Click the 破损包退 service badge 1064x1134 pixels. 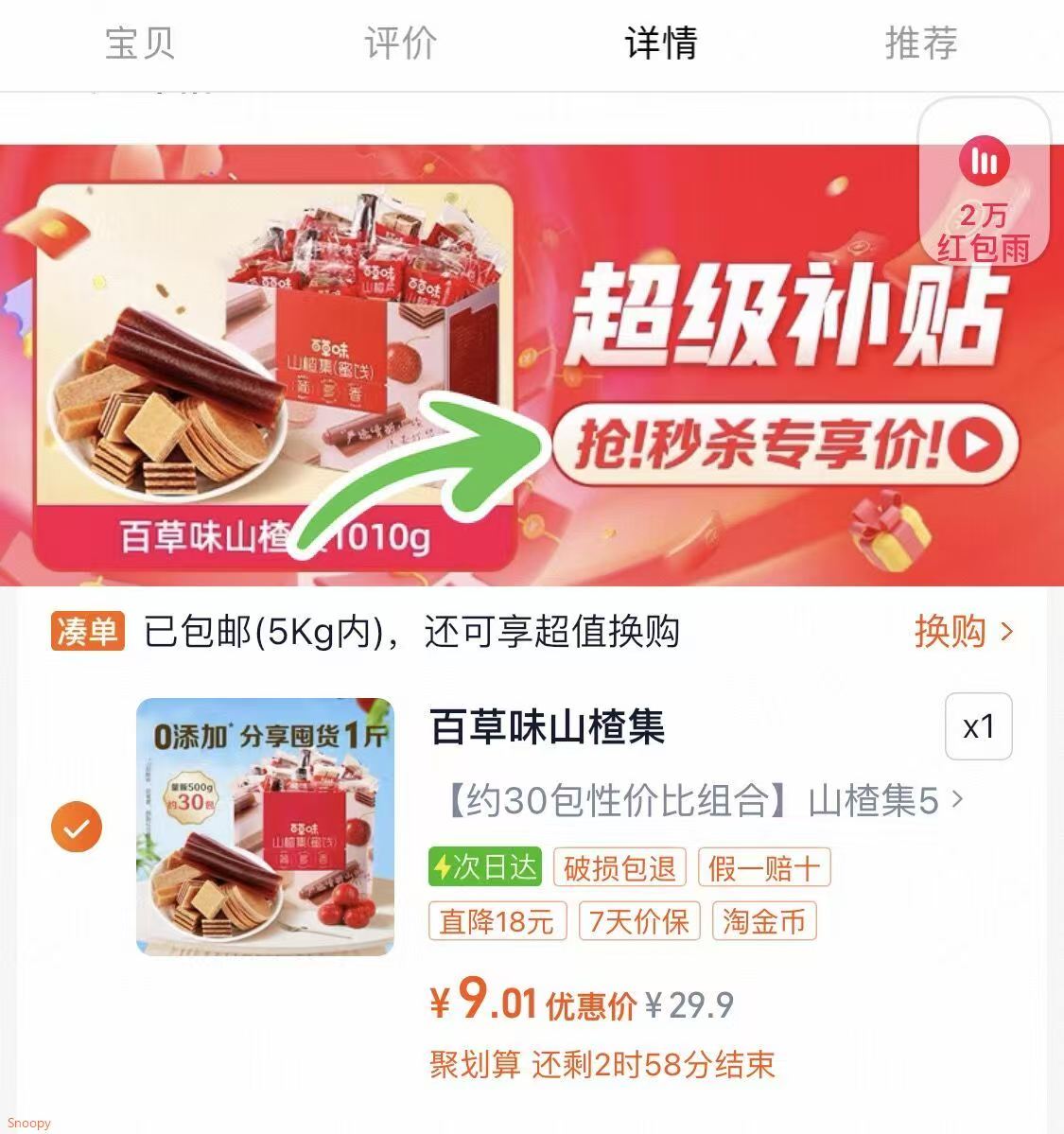pyautogui.click(x=619, y=867)
